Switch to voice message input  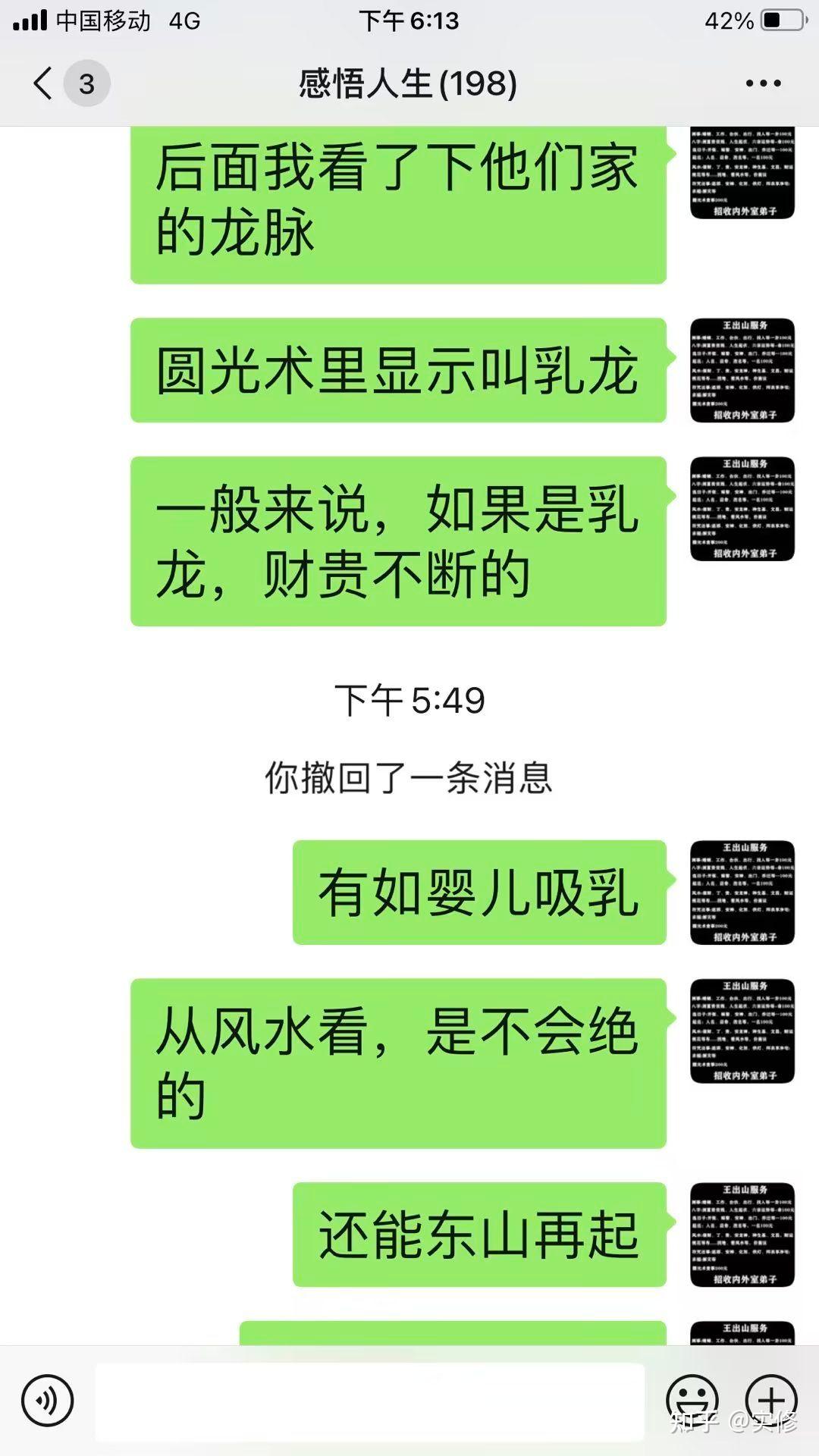(x=47, y=1401)
